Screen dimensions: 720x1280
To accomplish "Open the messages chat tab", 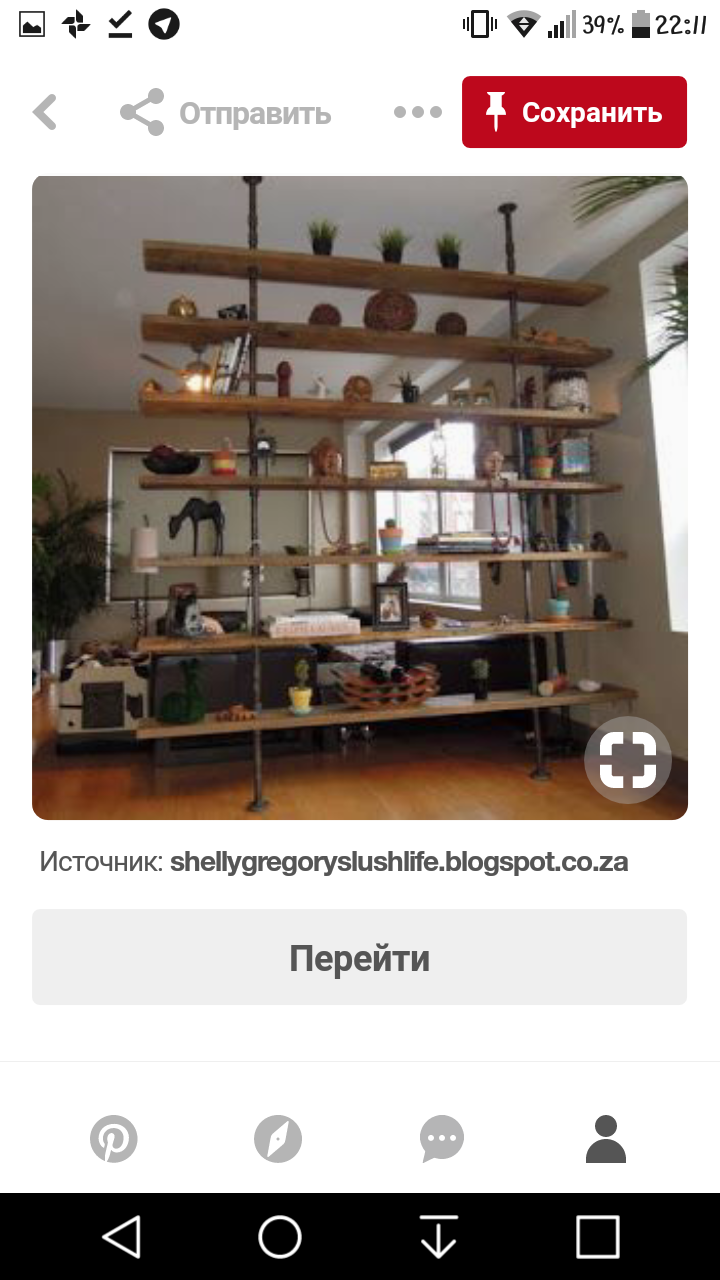I will 442,1138.
